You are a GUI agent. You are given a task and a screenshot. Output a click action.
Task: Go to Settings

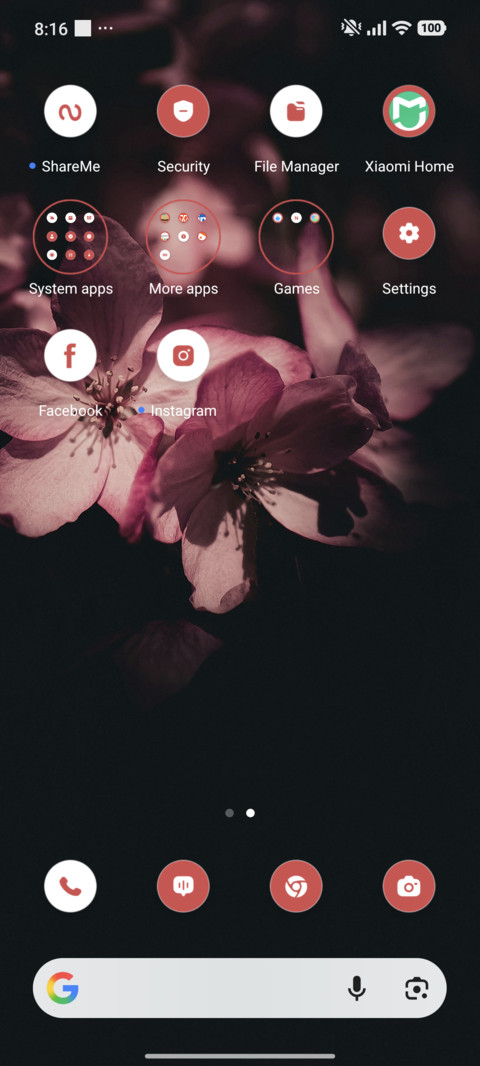[409, 233]
